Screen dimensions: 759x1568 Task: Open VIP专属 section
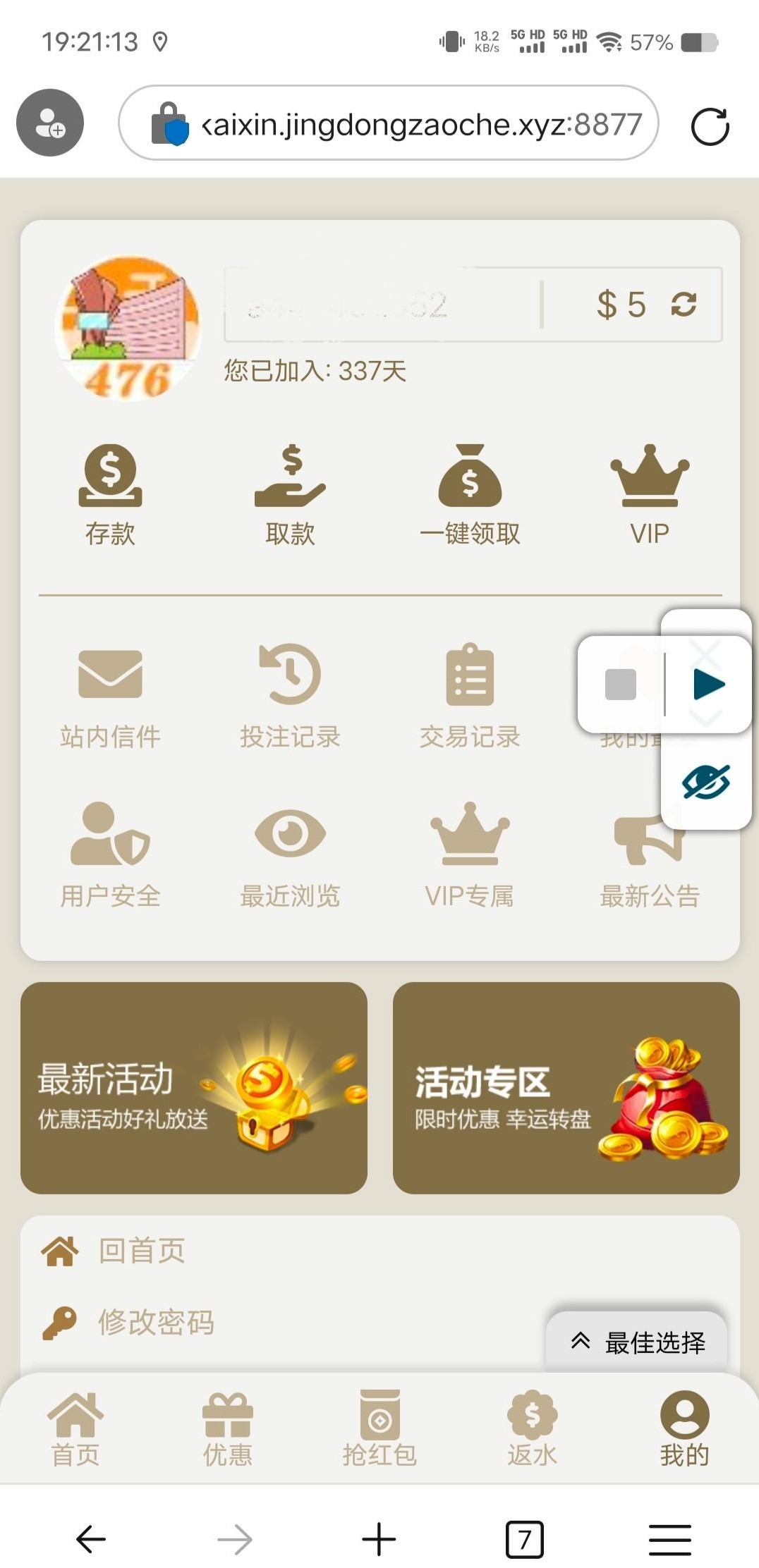click(470, 855)
